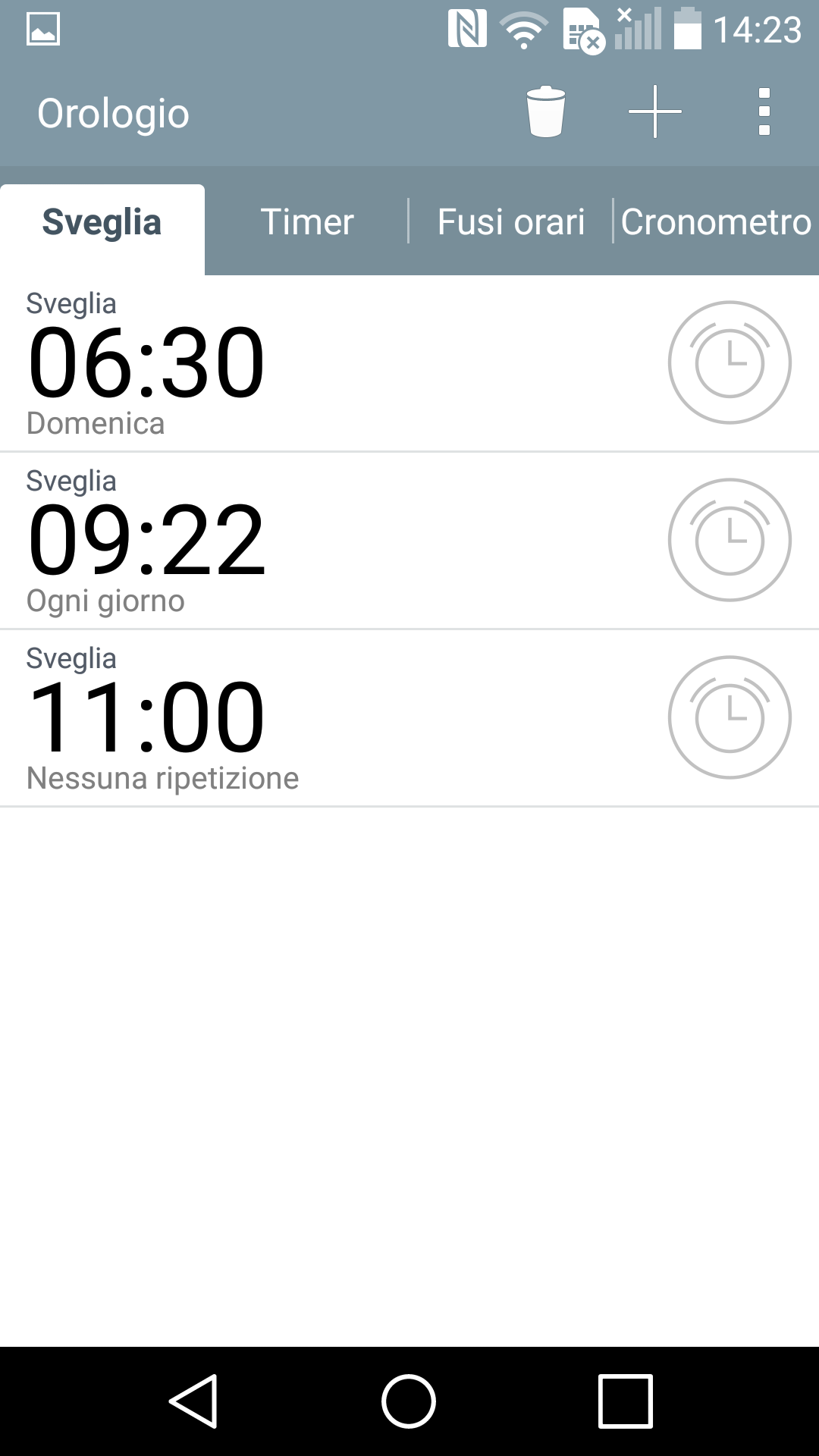Go to the home screen
Image resolution: width=819 pixels, height=1456 pixels.
coord(409,1401)
